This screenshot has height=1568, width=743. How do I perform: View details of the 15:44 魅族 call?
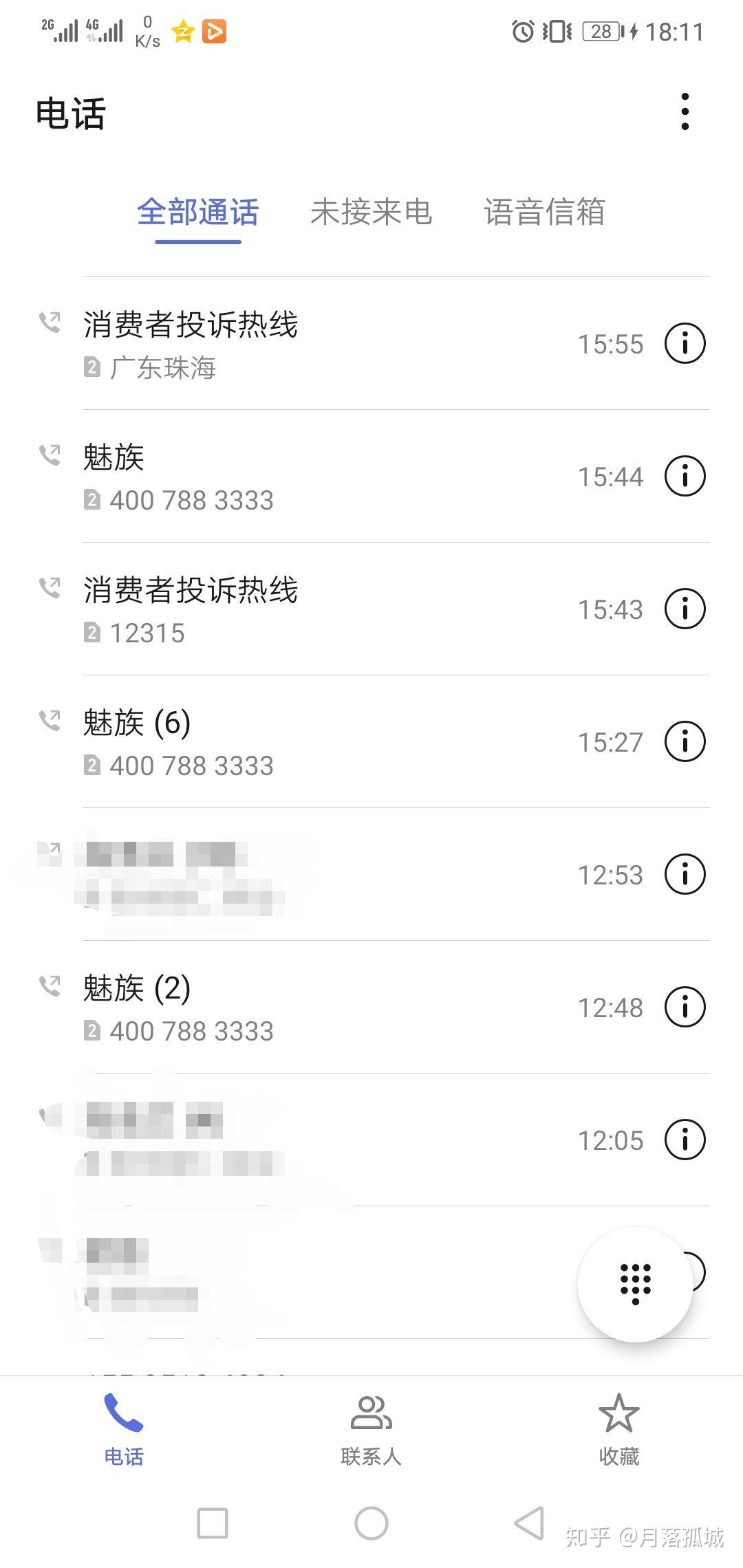tap(685, 476)
